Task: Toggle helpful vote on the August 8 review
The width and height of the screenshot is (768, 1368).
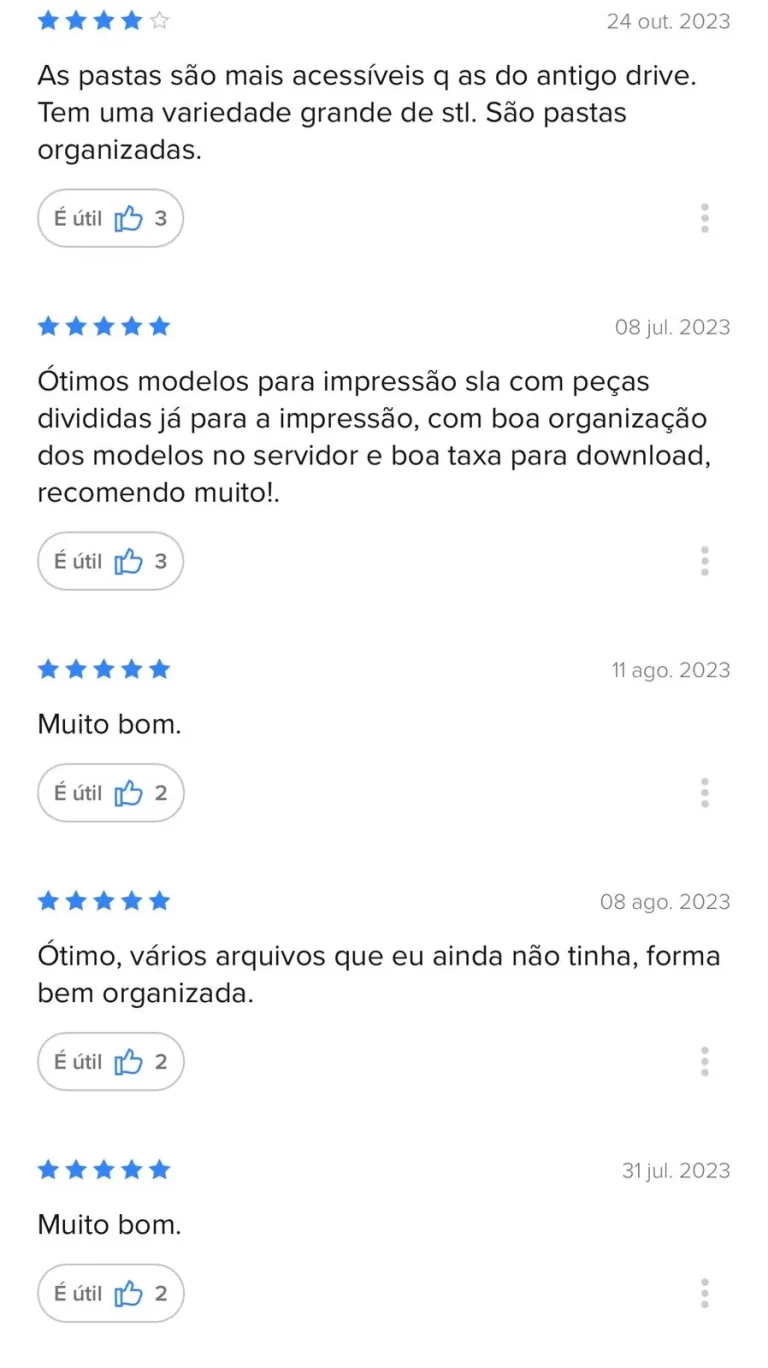Action: pos(110,1061)
